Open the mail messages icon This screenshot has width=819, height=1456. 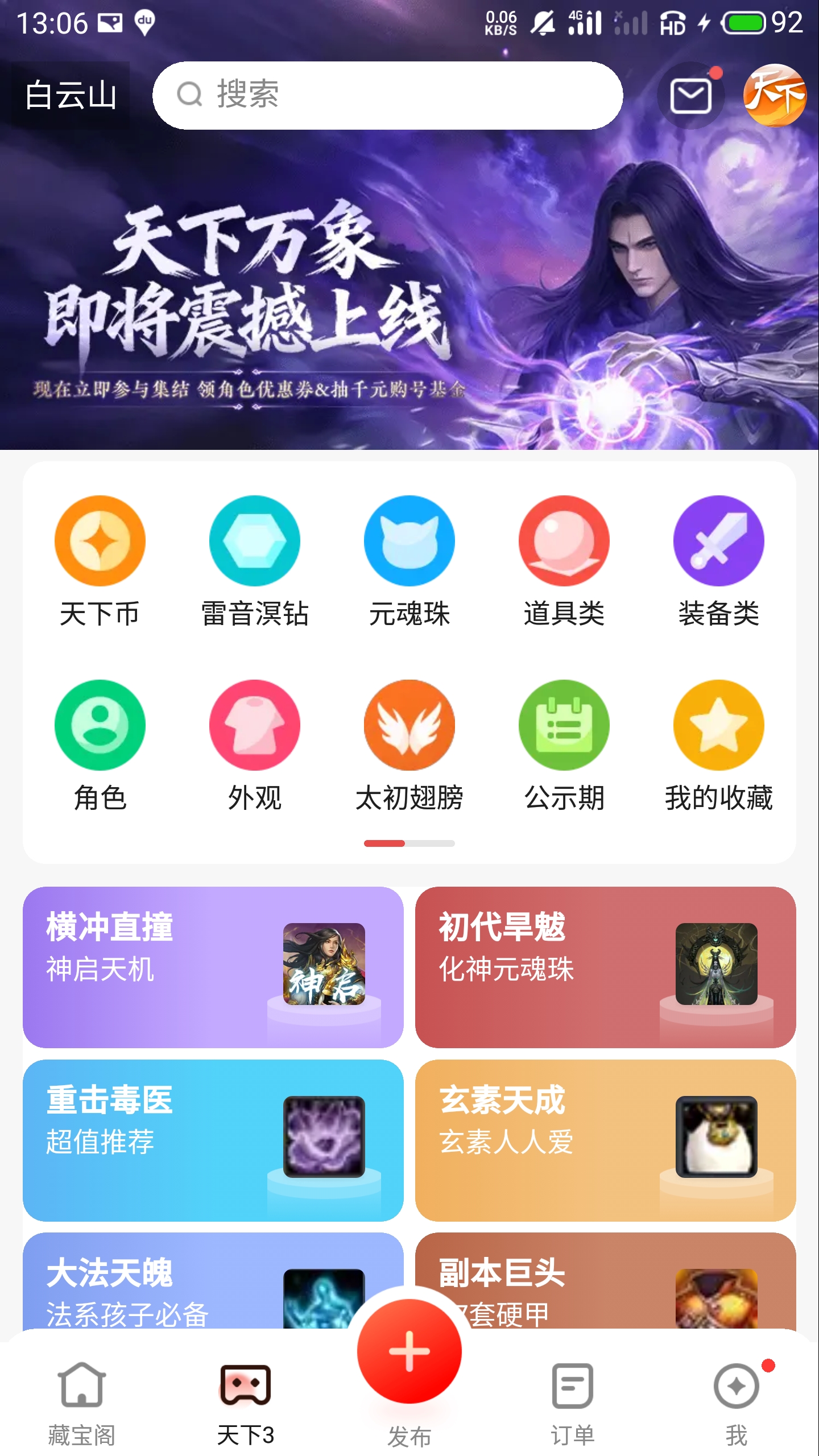pos(690,96)
